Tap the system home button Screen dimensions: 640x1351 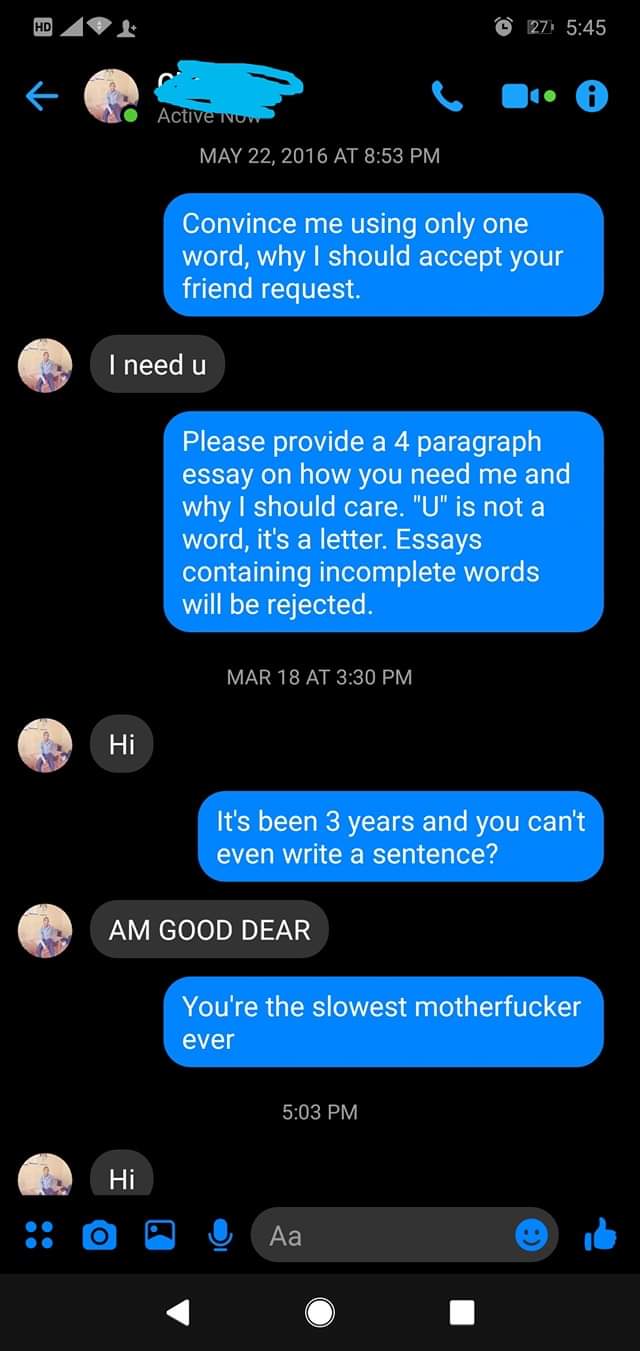coord(320,1312)
